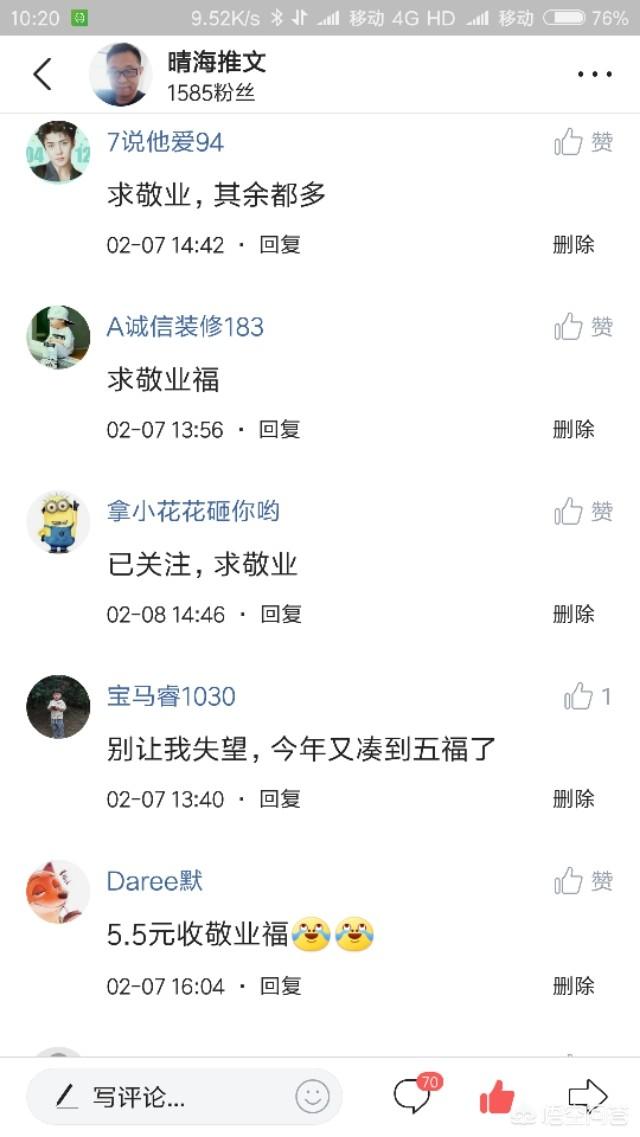Open the emoji picker in comment box
Image resolution: width=640 pixels, height=1137 pixels.
[x=312, y=1097]
